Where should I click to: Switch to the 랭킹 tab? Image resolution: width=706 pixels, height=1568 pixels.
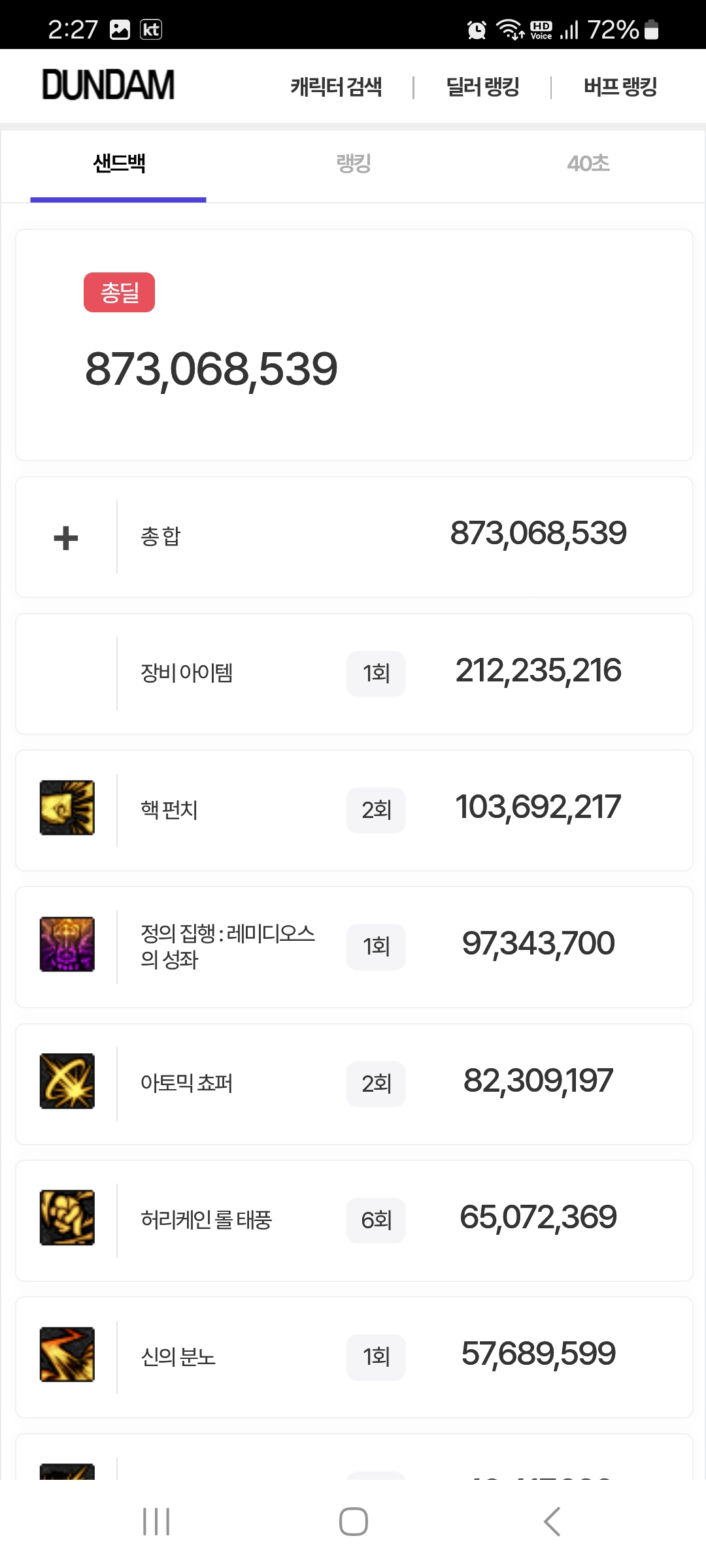[x=354, y=163]
